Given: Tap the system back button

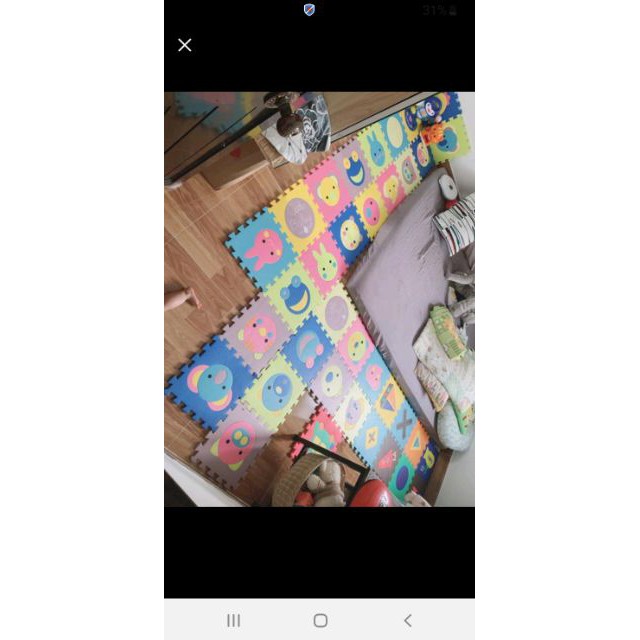Looking at the screenshot, I should [407, 620].
